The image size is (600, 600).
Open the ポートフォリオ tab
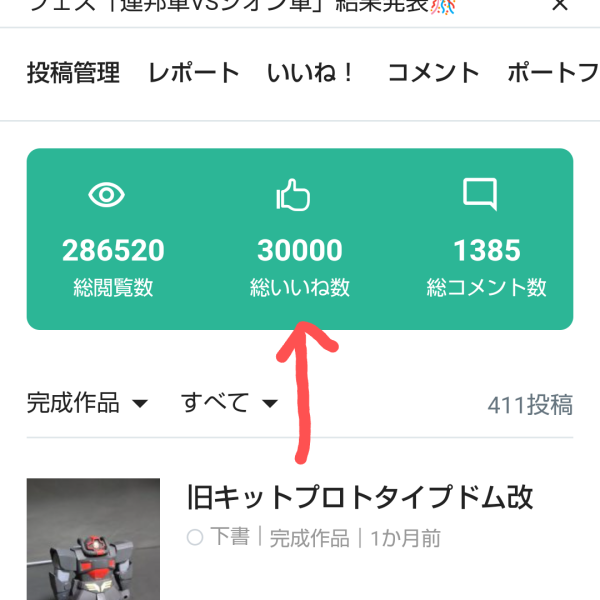click(553, 73)
